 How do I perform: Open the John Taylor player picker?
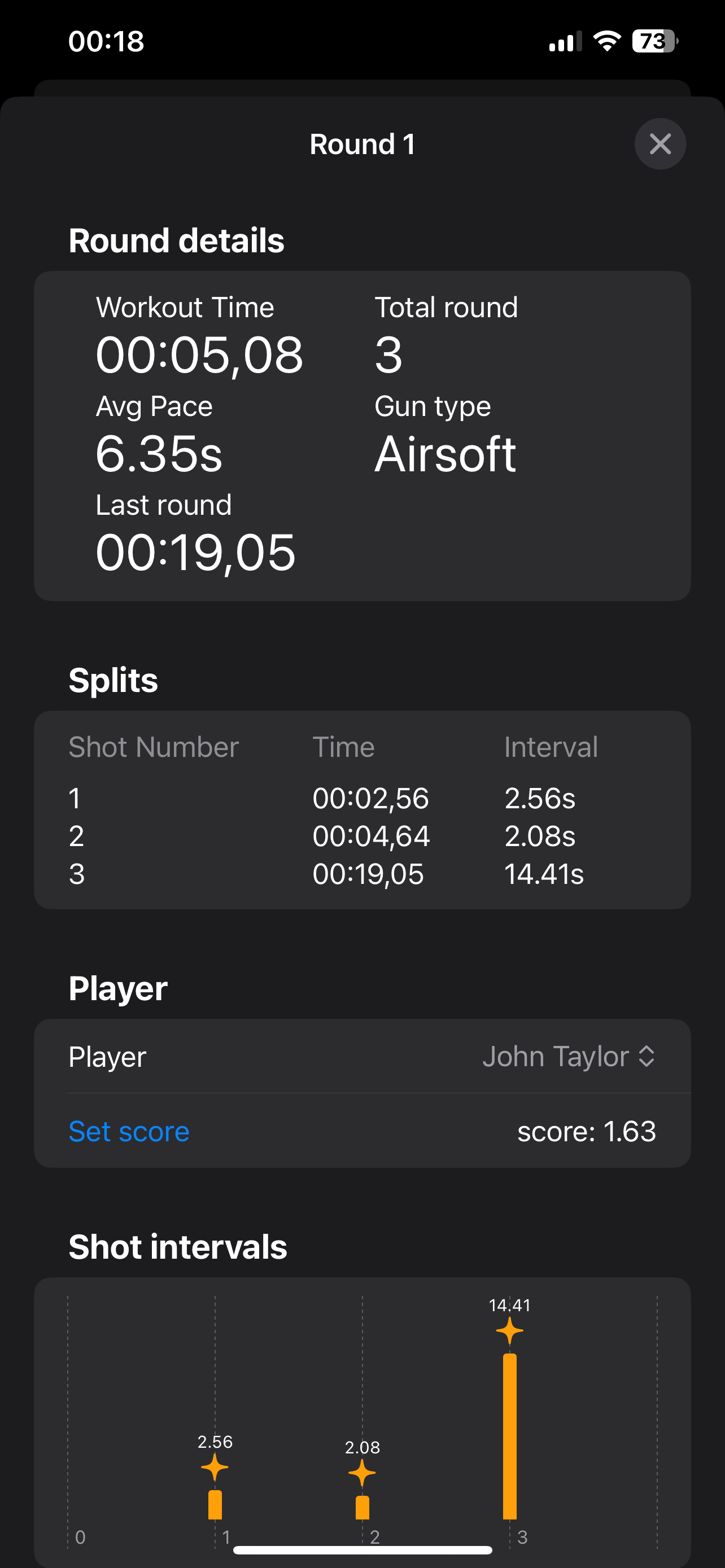[x=569, y=1057]
